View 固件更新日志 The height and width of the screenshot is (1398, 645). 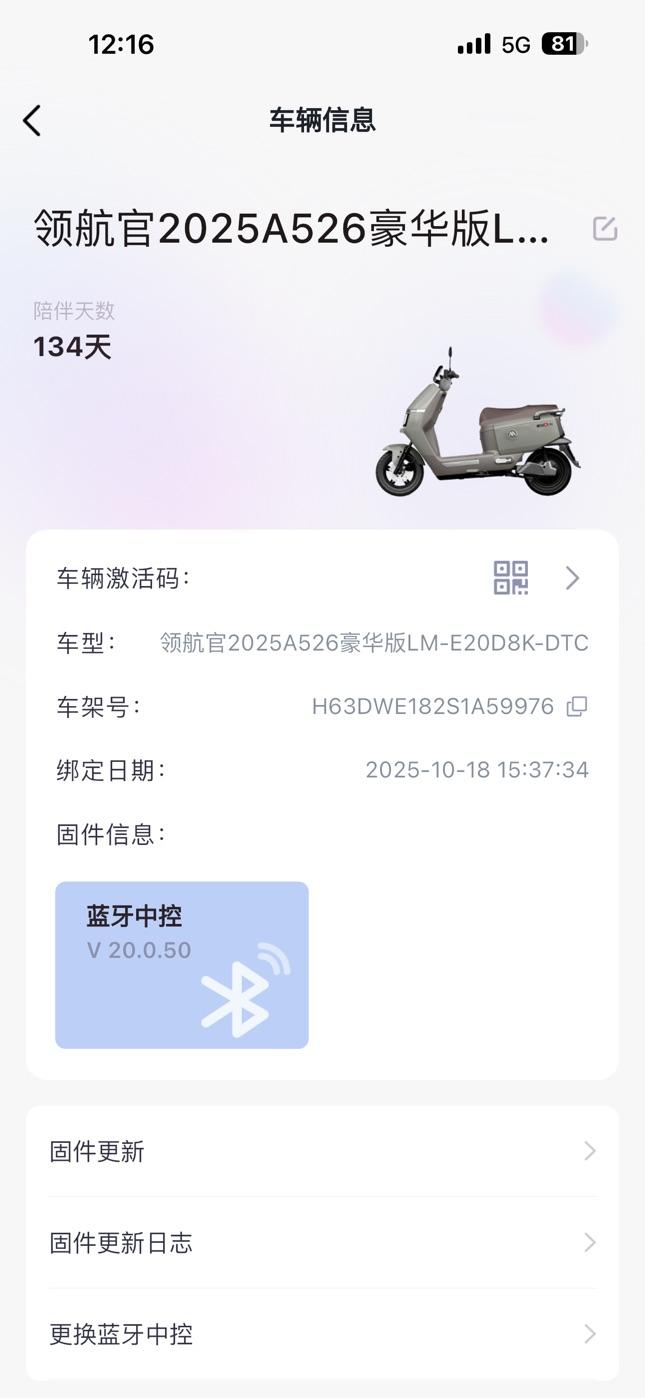coord(322,1243)
